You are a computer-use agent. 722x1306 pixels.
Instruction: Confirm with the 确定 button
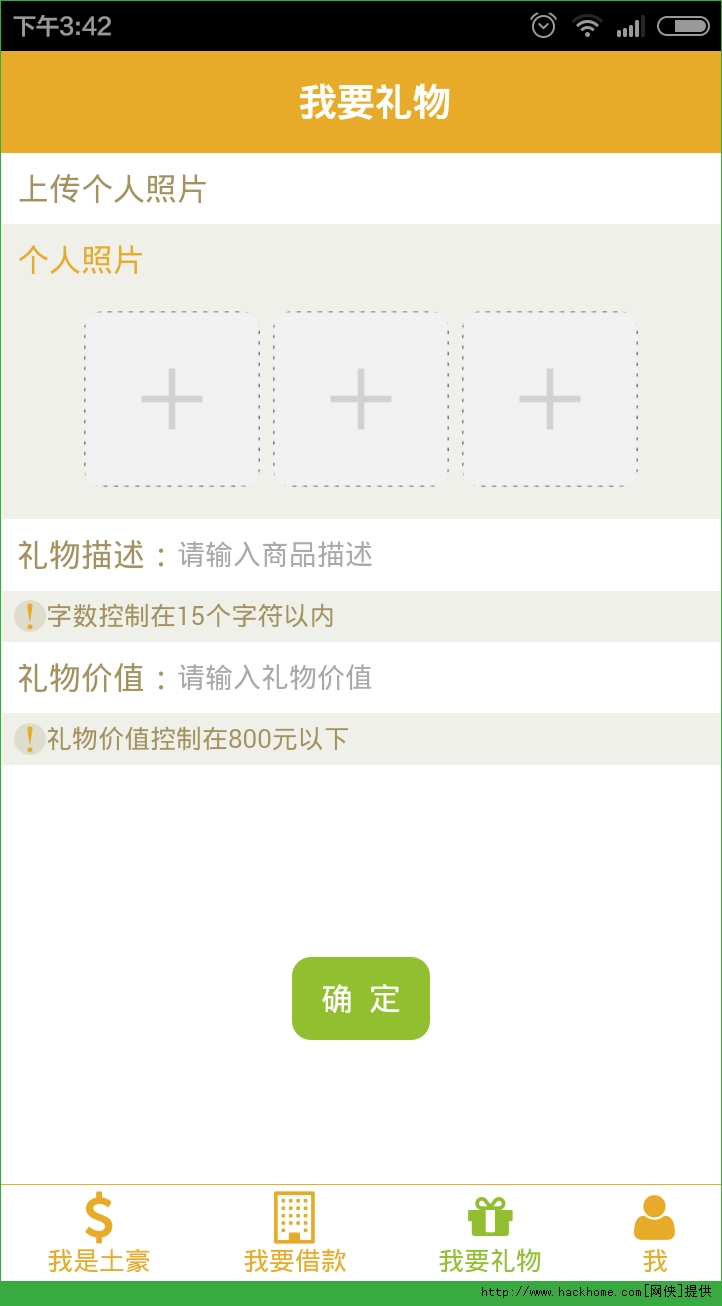pyautogui.click(x=361, y=998)
